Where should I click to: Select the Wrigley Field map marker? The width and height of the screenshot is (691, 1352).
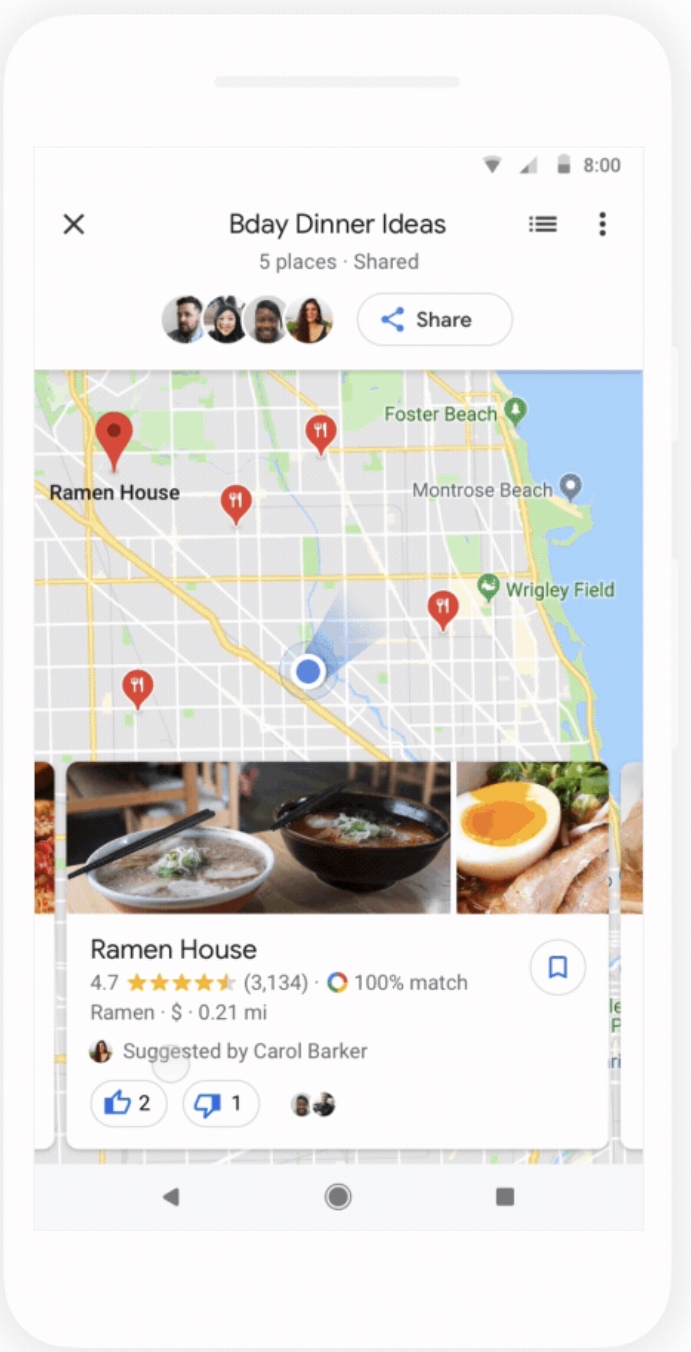pos(489,587)
